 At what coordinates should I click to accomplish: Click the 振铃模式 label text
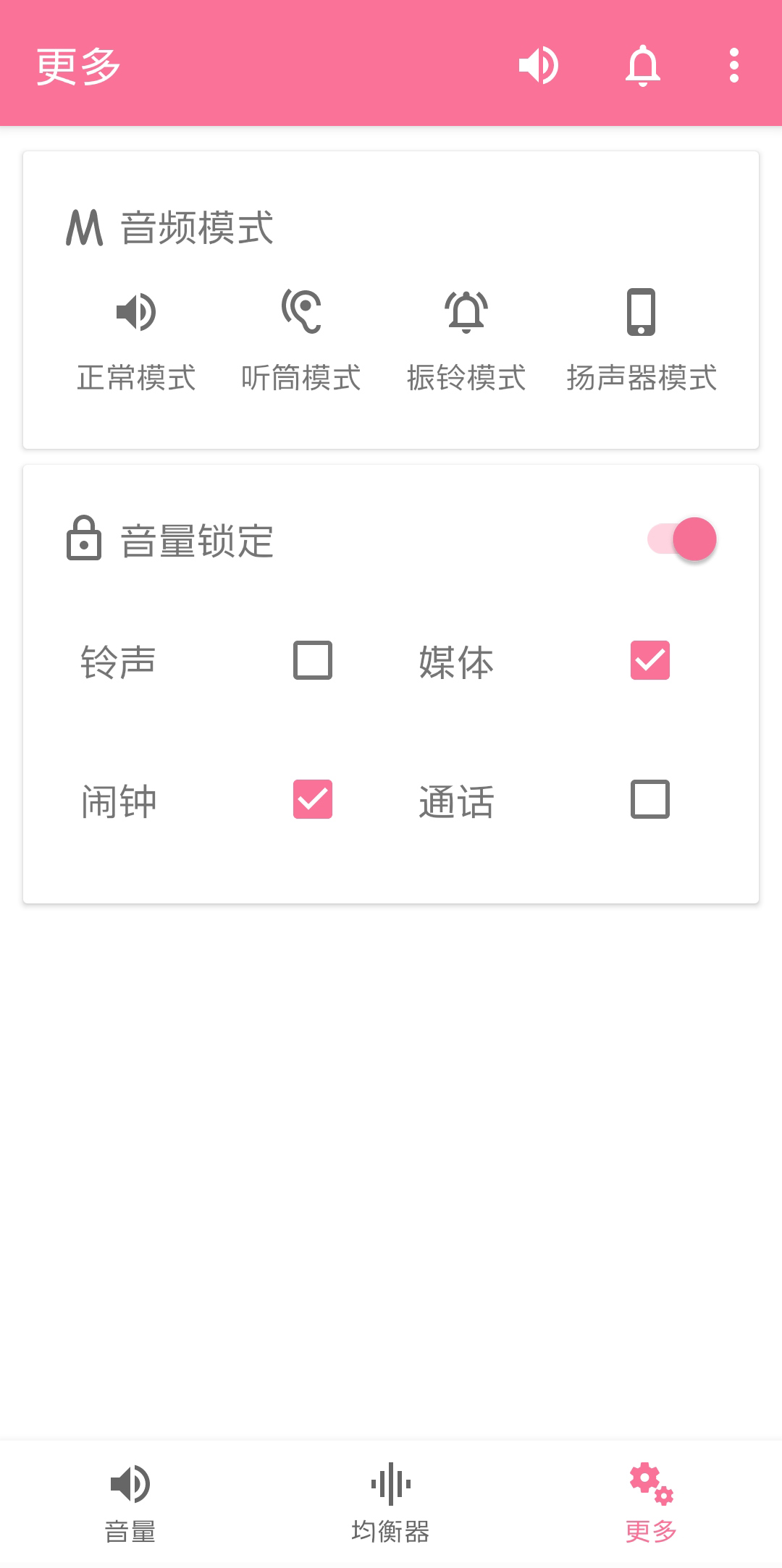467,377
